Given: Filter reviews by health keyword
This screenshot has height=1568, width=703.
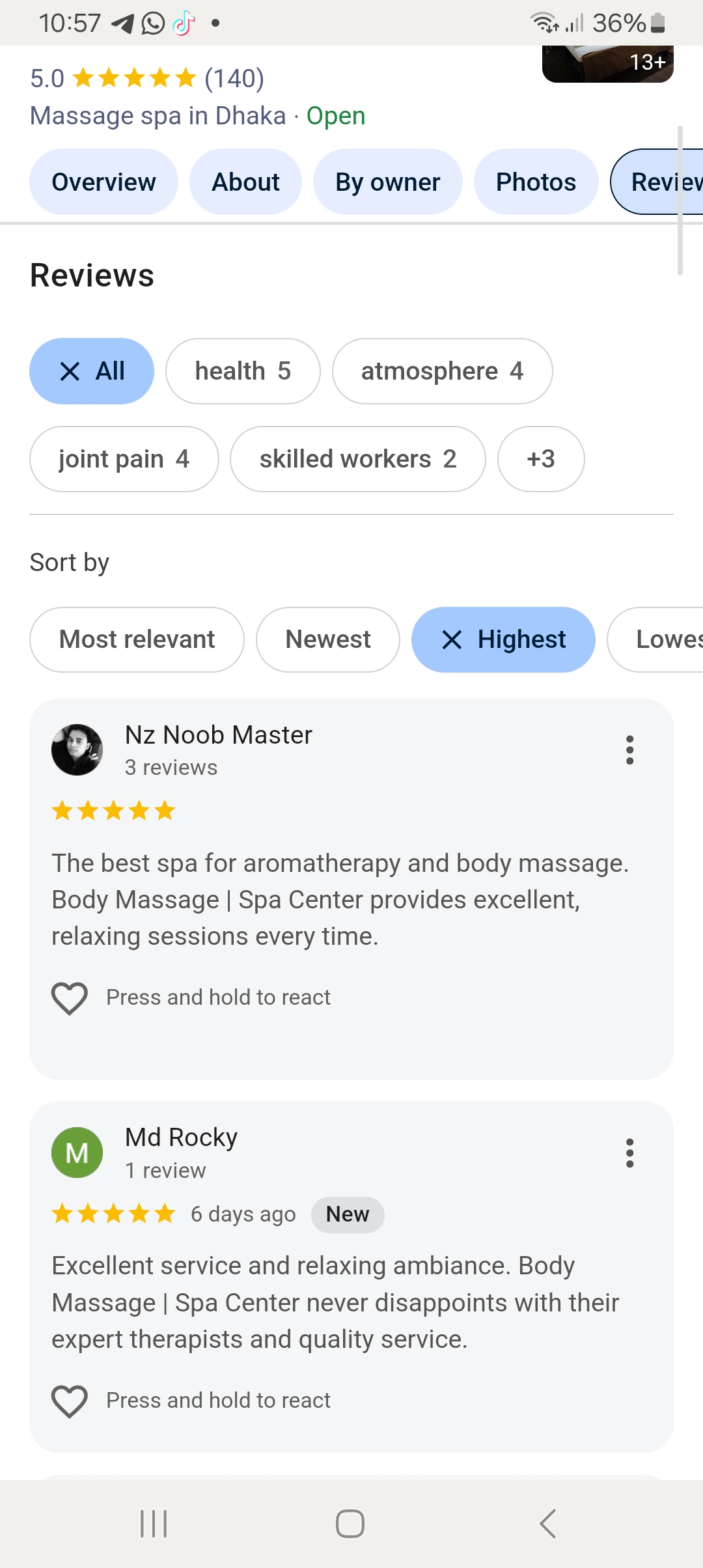Looking at the screenshot, I should [243, 371].
